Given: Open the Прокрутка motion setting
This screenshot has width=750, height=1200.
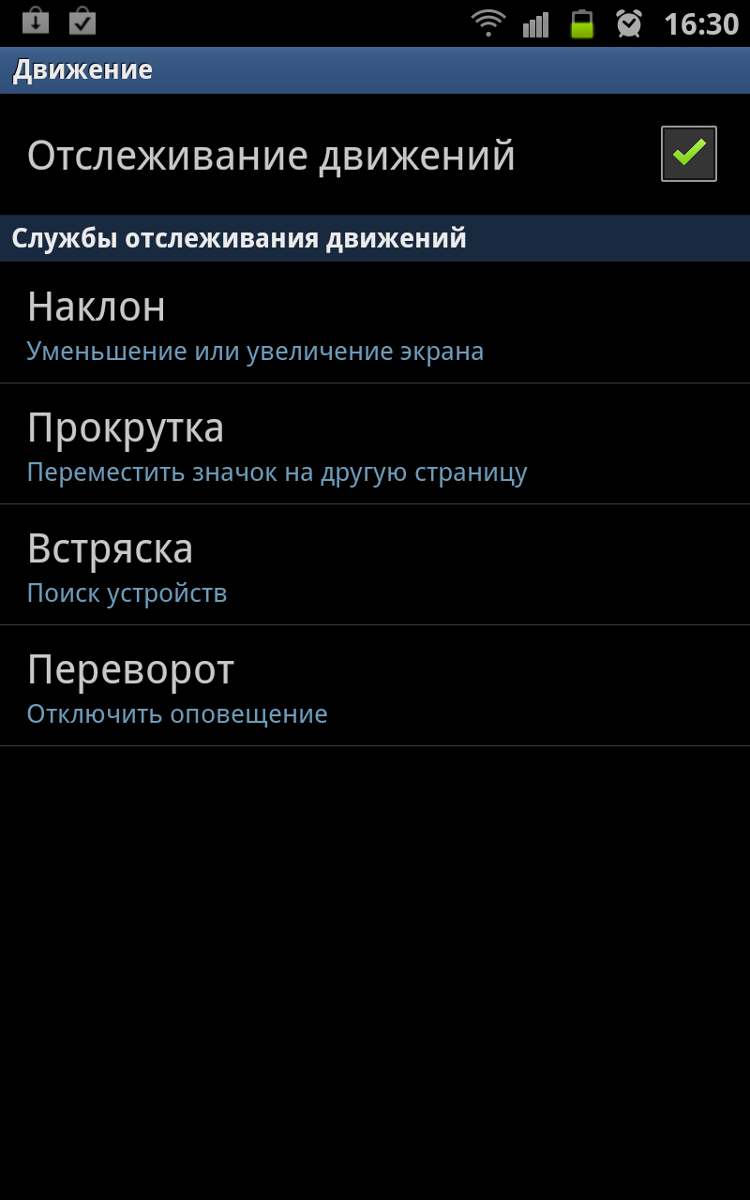Looking at the screenshot, I should click(375, 444).
